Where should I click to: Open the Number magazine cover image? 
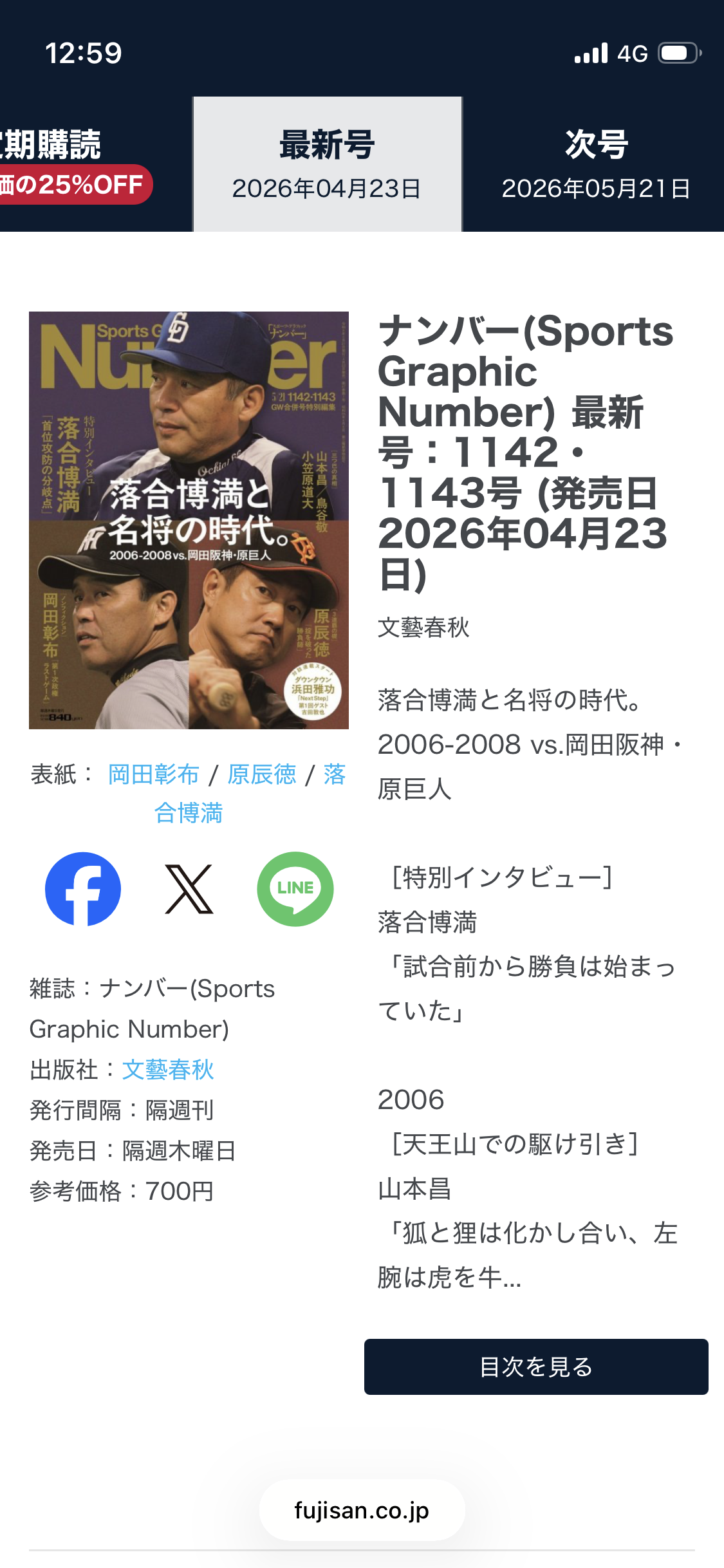189,520
